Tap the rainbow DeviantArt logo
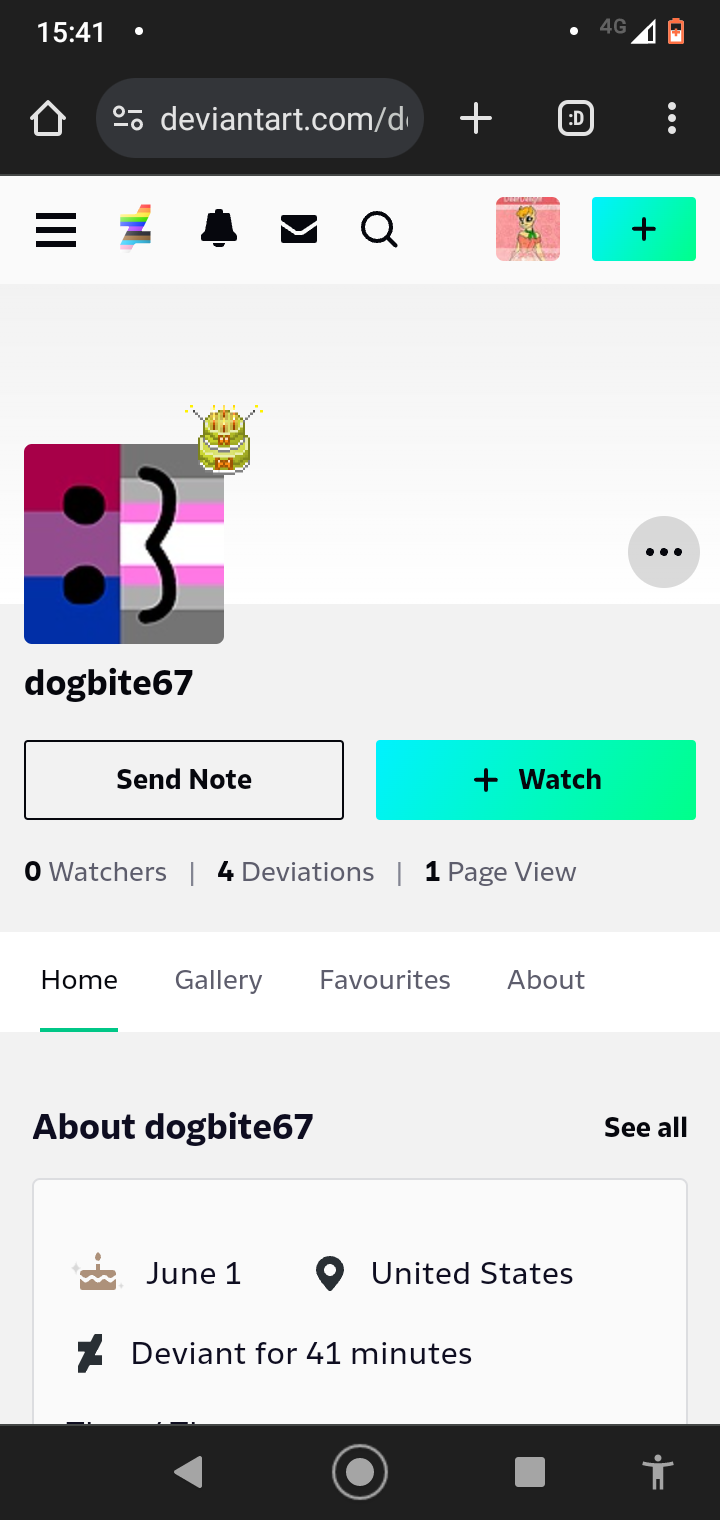The width and height of the screenshot is (720, 1520). (135, 229)
